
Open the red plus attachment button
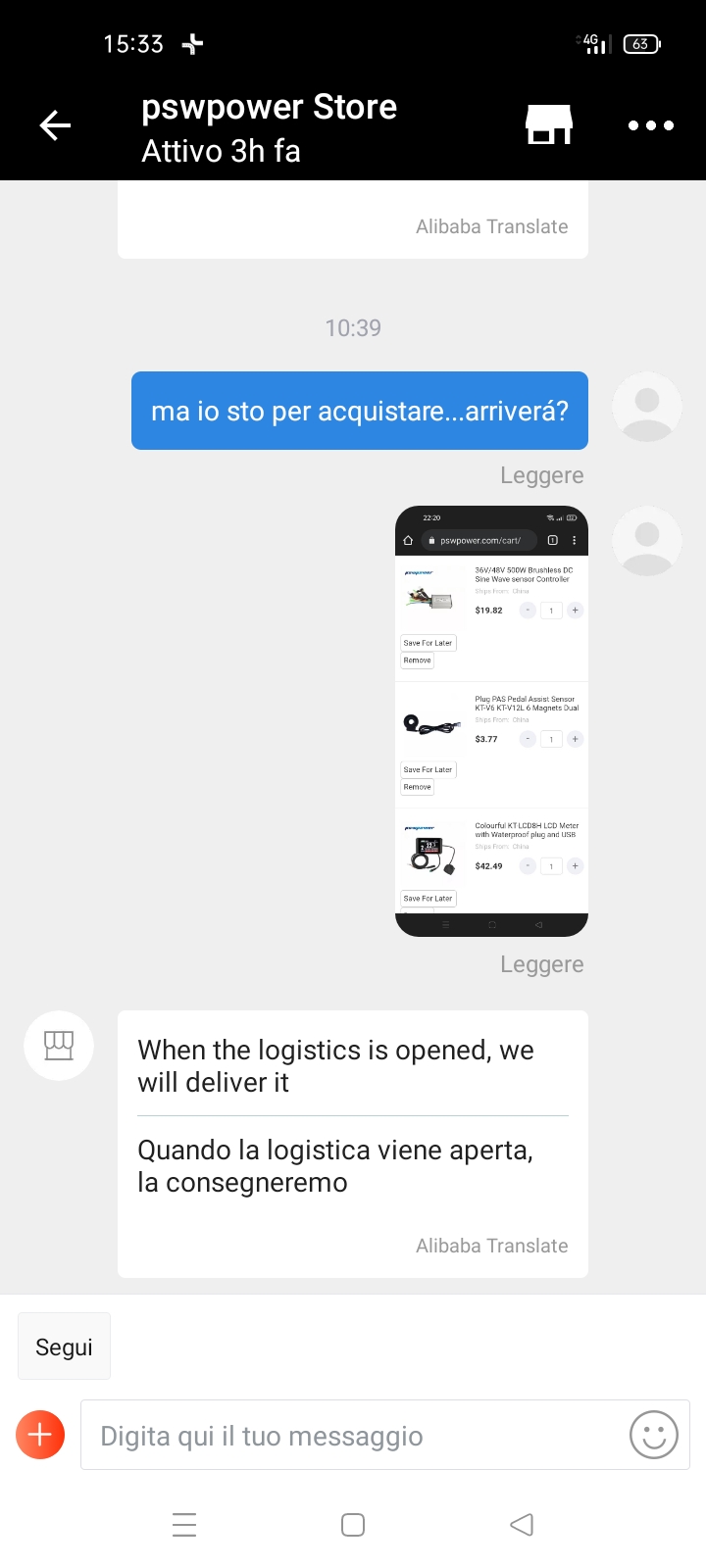click(x=40, y=1435)
